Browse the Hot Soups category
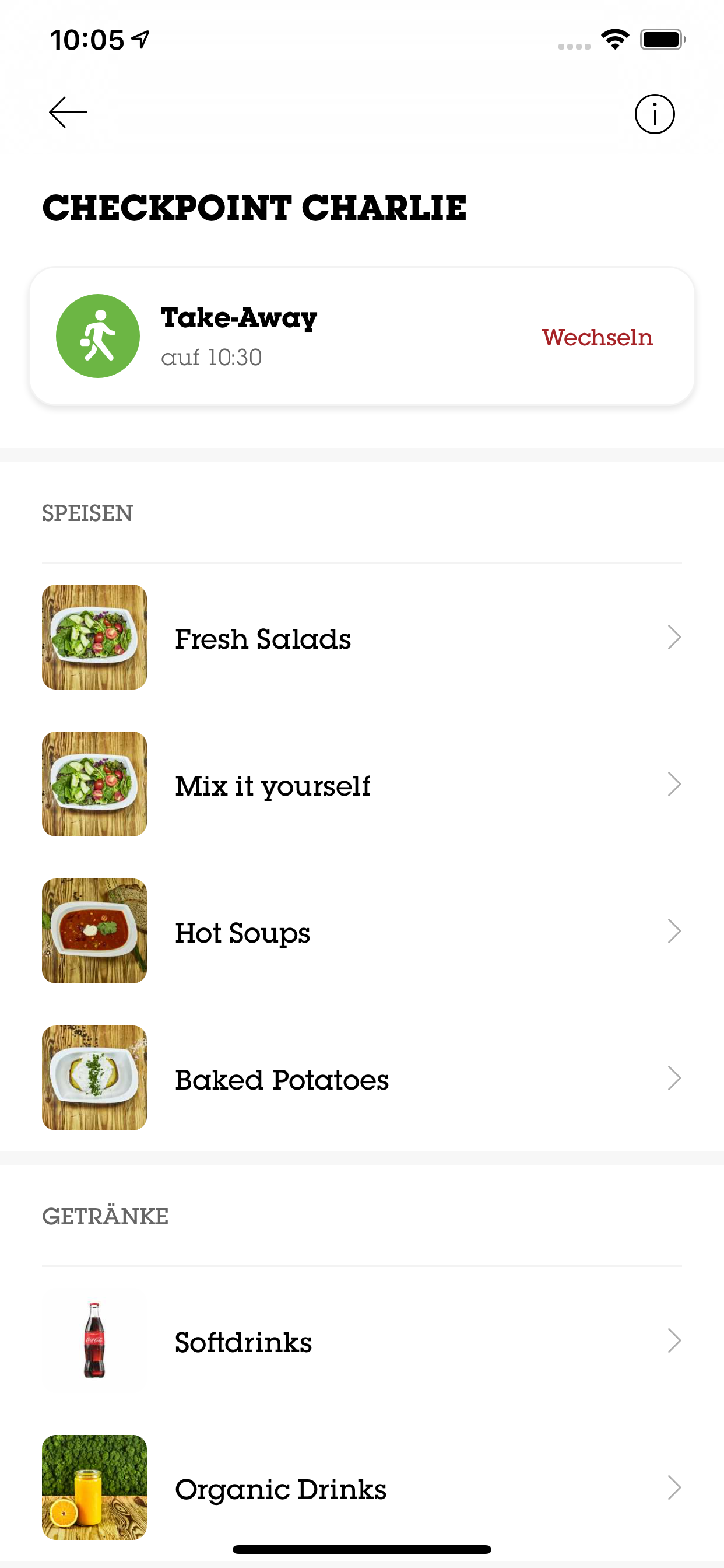 pos(362,930)
